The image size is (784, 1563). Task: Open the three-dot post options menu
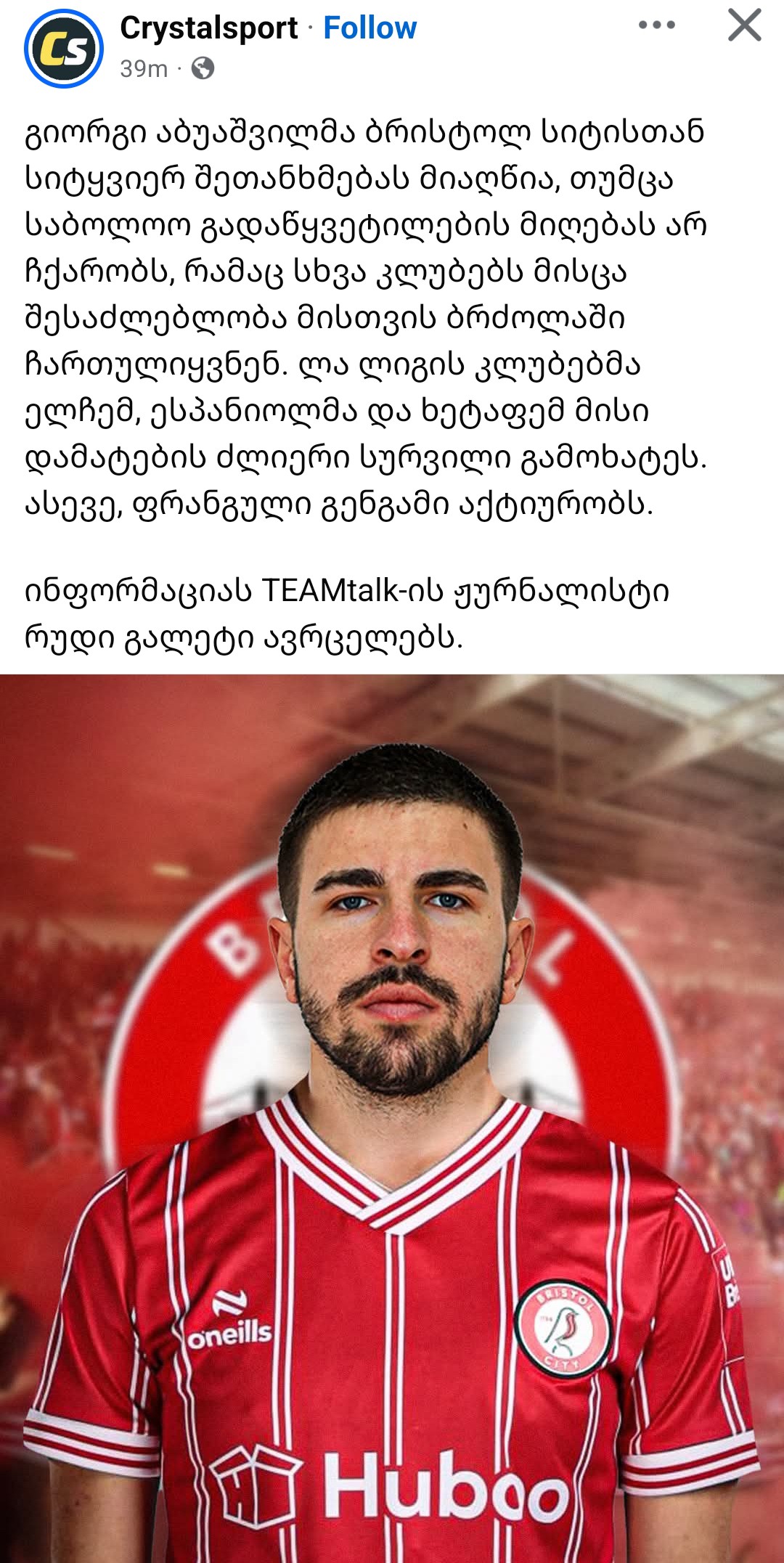656,25
